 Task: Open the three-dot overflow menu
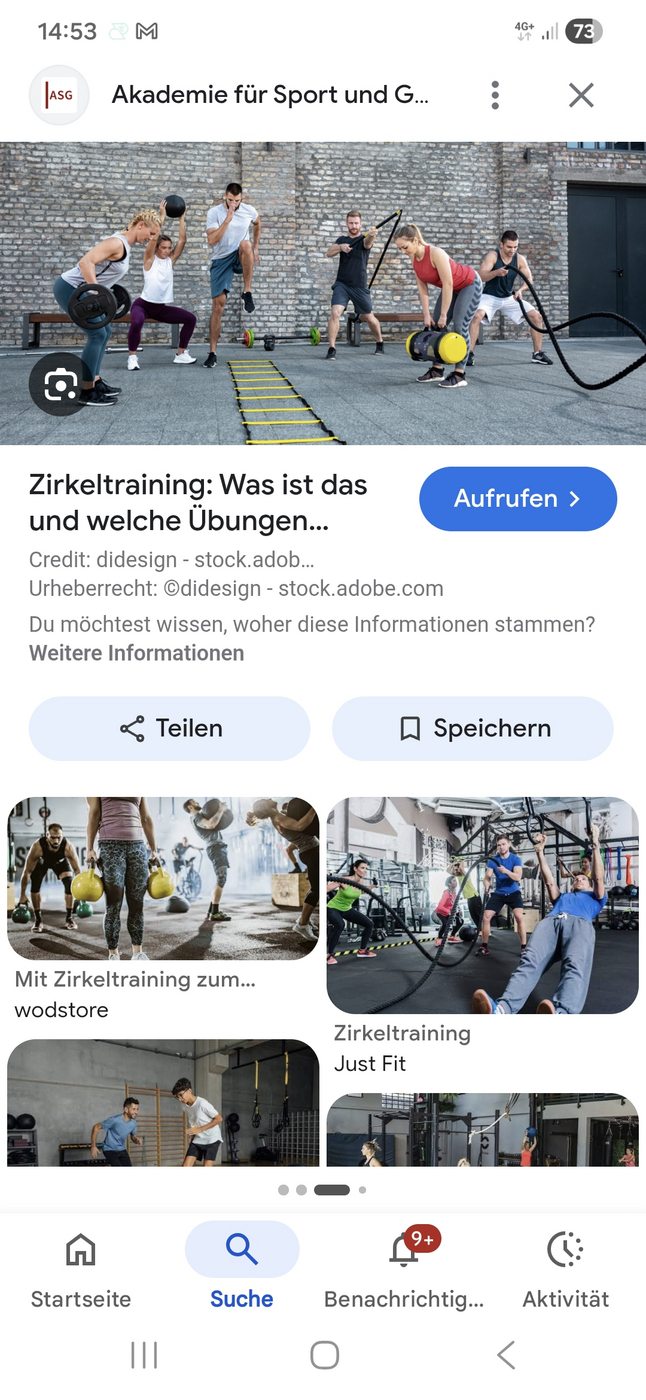point(495,95)
